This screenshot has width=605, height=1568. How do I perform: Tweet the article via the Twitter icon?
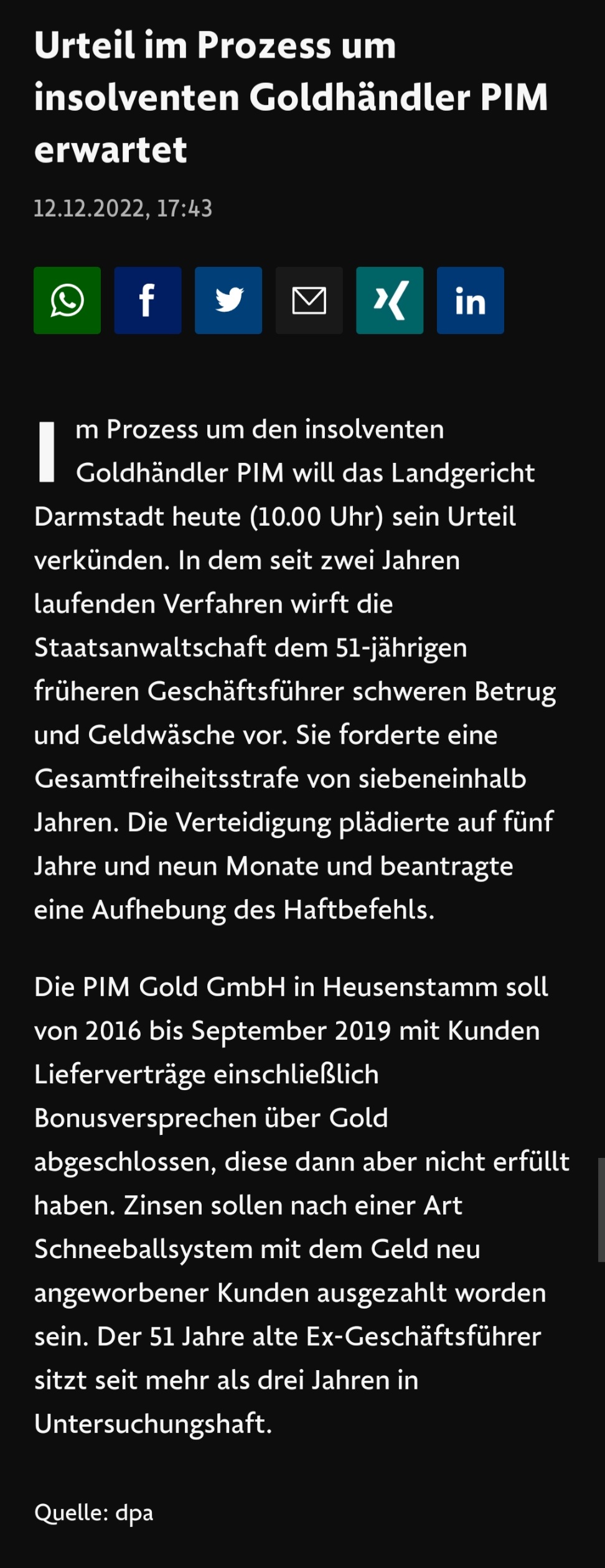coord(228,301)
